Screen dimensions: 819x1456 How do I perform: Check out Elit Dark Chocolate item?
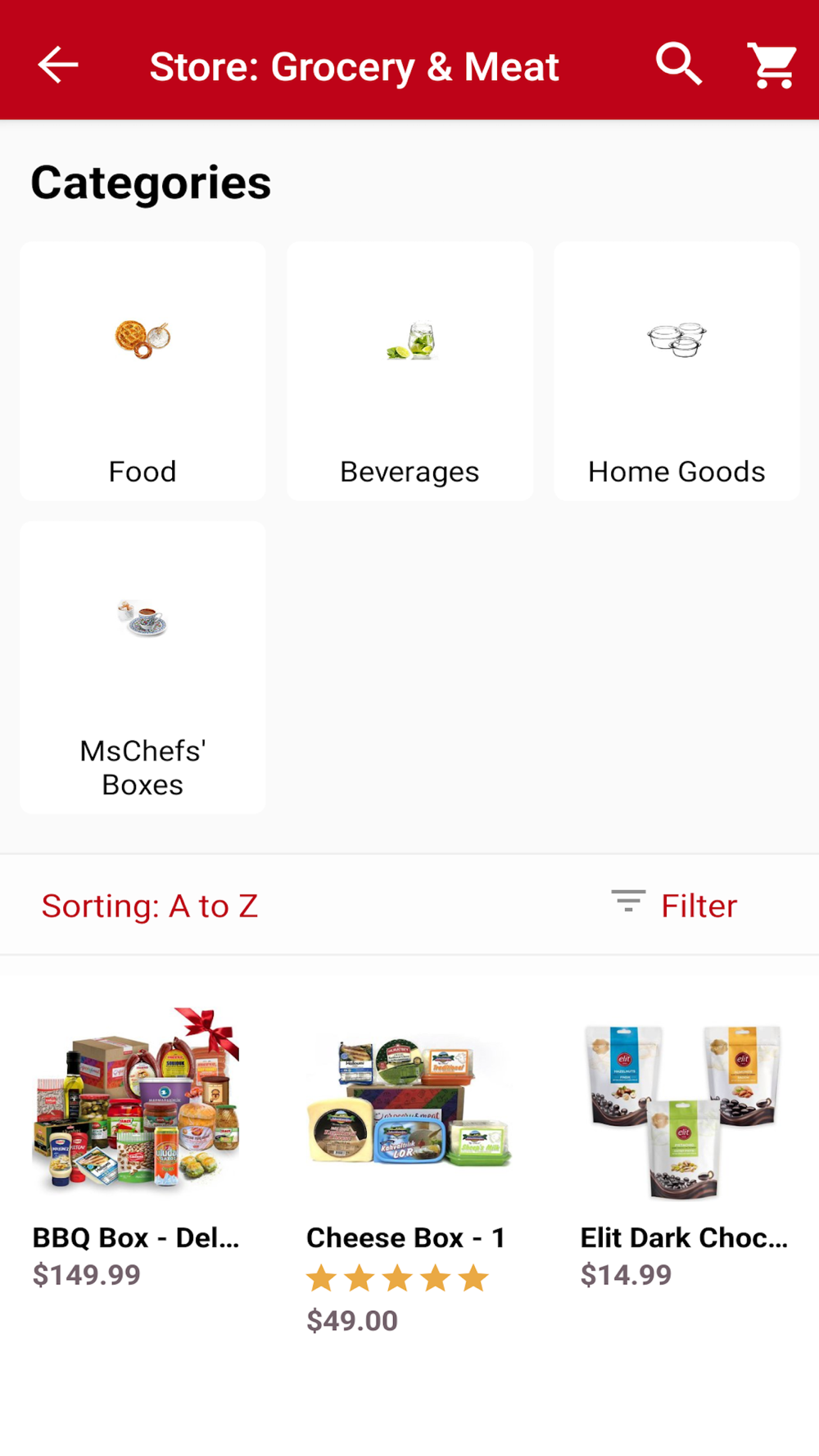(683, 1146)
